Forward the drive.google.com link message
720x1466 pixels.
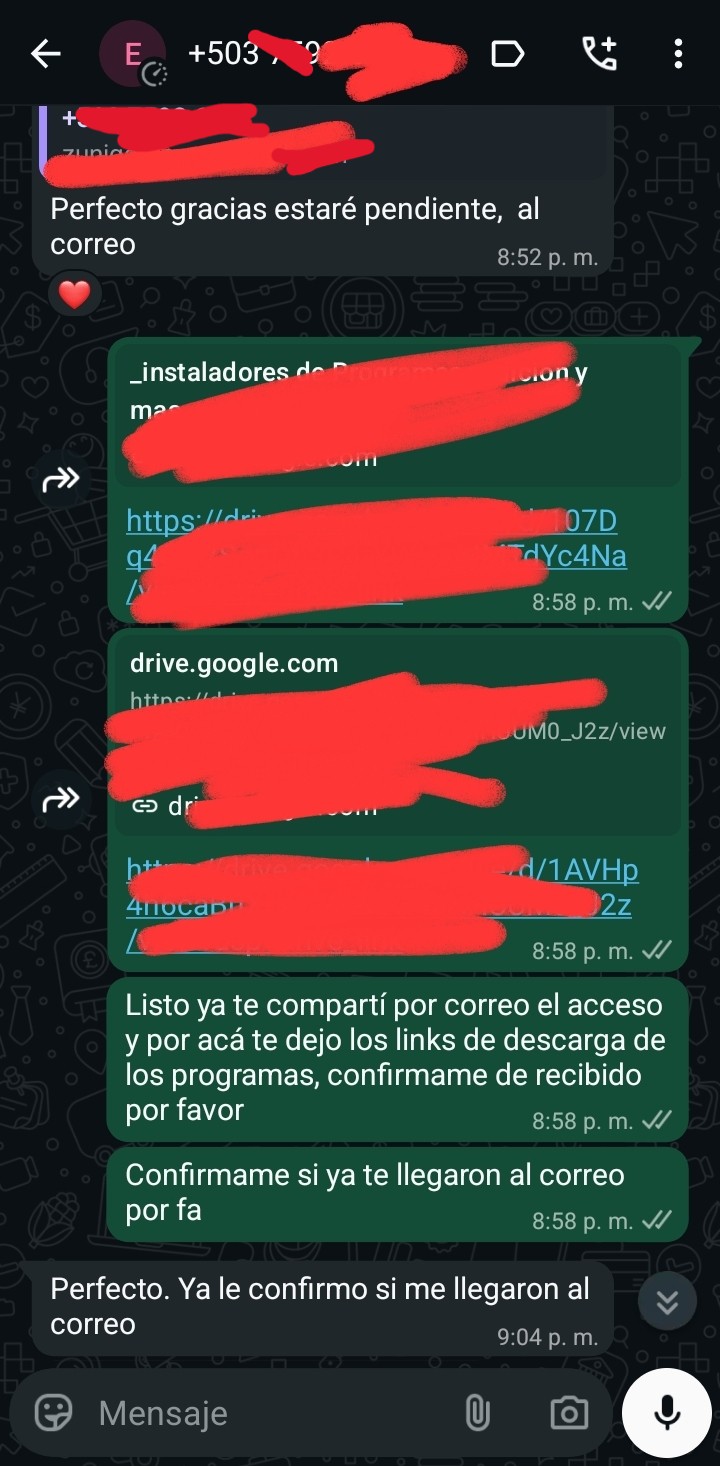[x=61, y=799]
